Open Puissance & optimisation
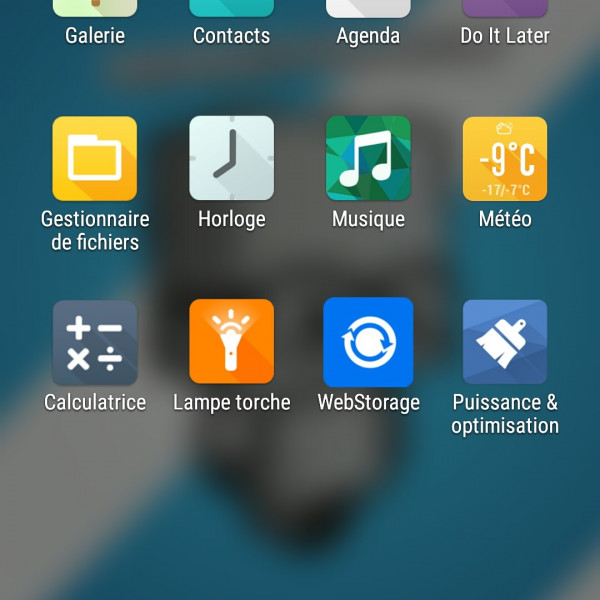The width and height of the screenshot is (600, 600). tap(505, 342)
